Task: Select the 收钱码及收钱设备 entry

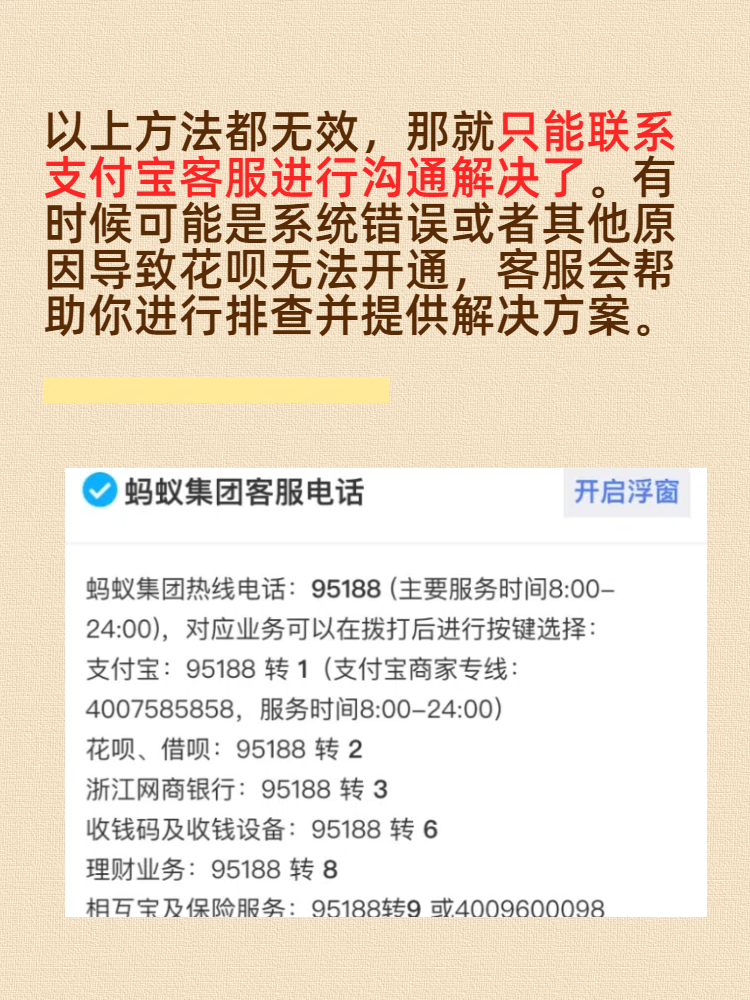Action: (265, 829)
